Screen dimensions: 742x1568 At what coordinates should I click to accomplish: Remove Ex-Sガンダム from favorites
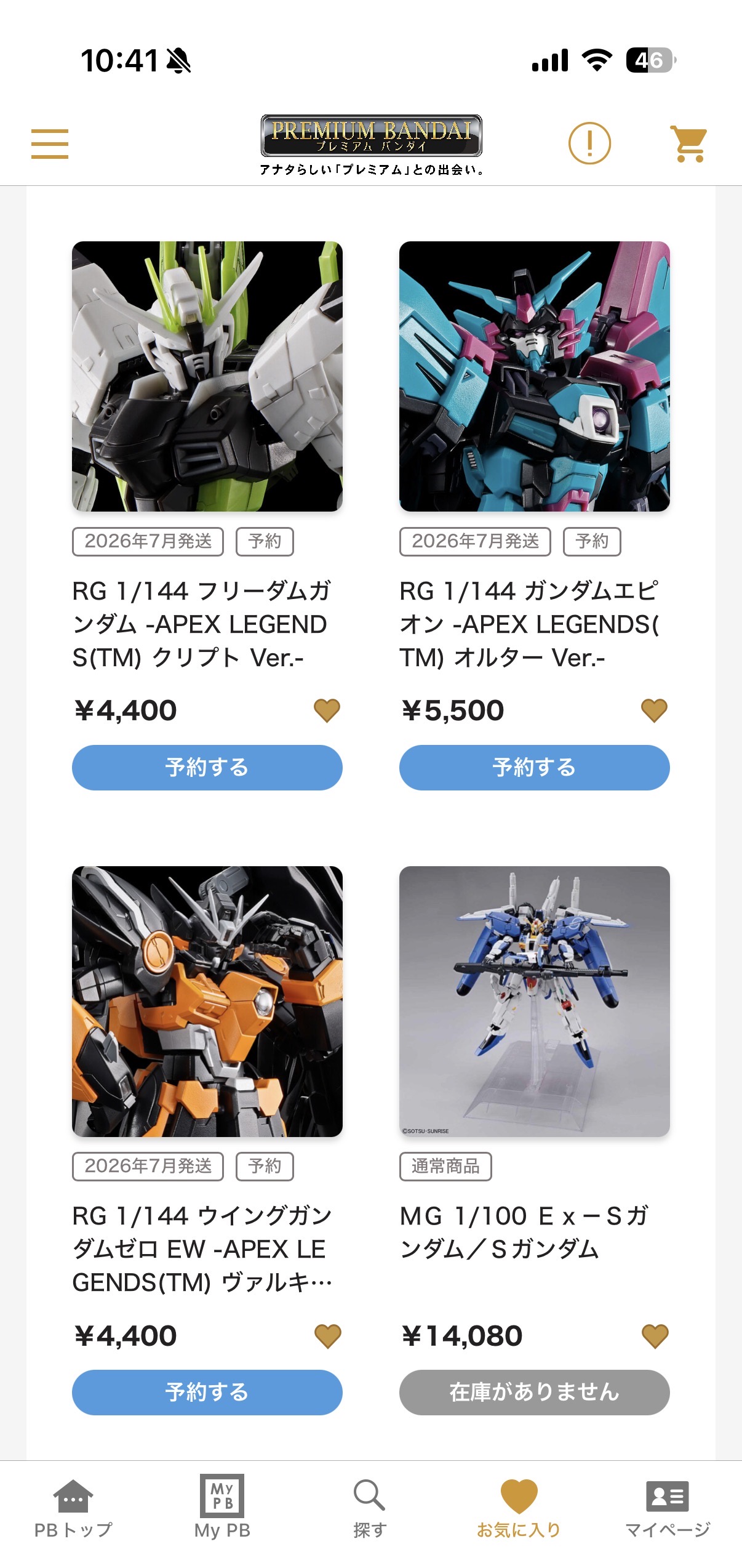pos(655,1336)
